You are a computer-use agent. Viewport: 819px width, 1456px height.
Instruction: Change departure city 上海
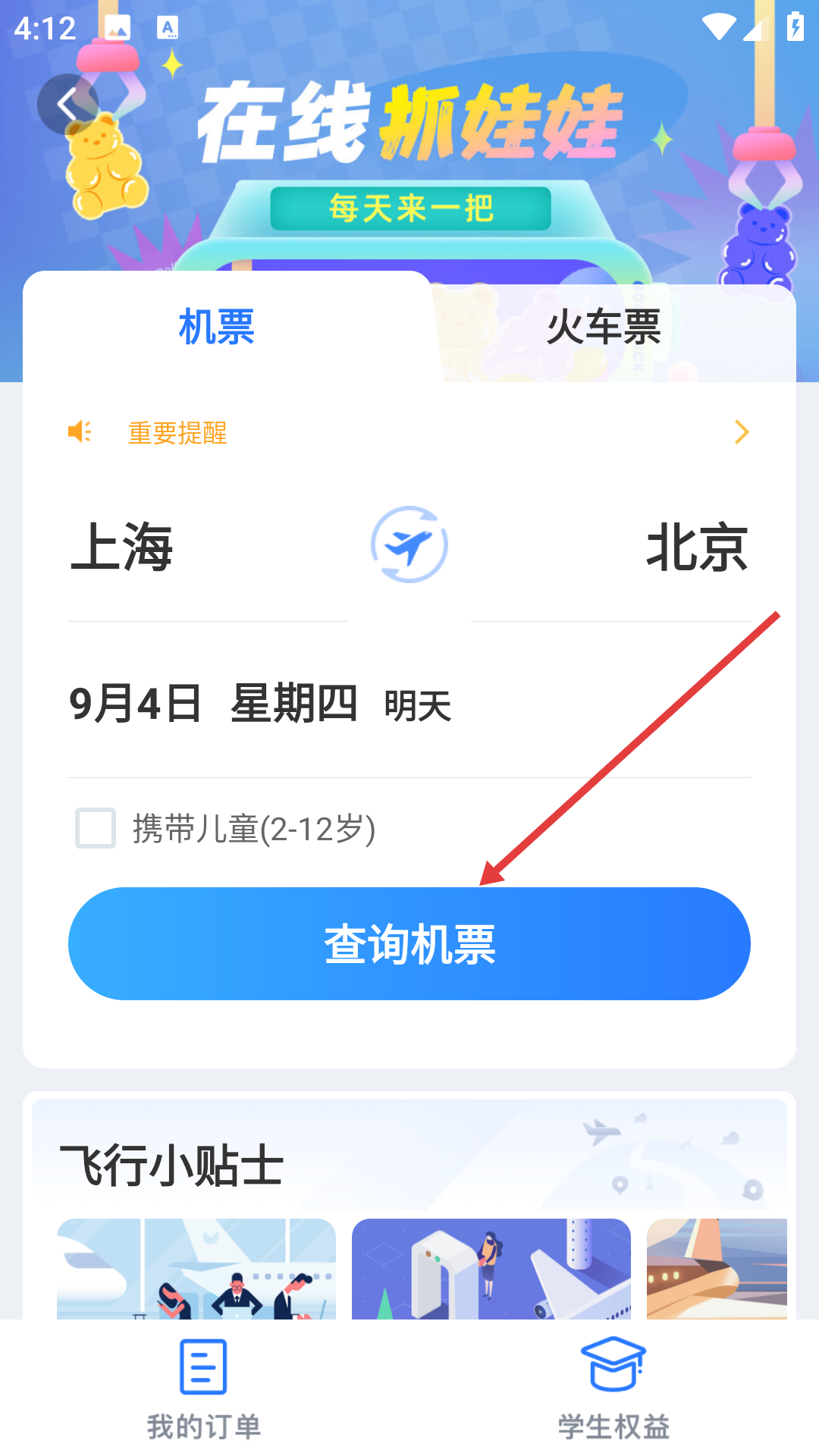[123, 548]
